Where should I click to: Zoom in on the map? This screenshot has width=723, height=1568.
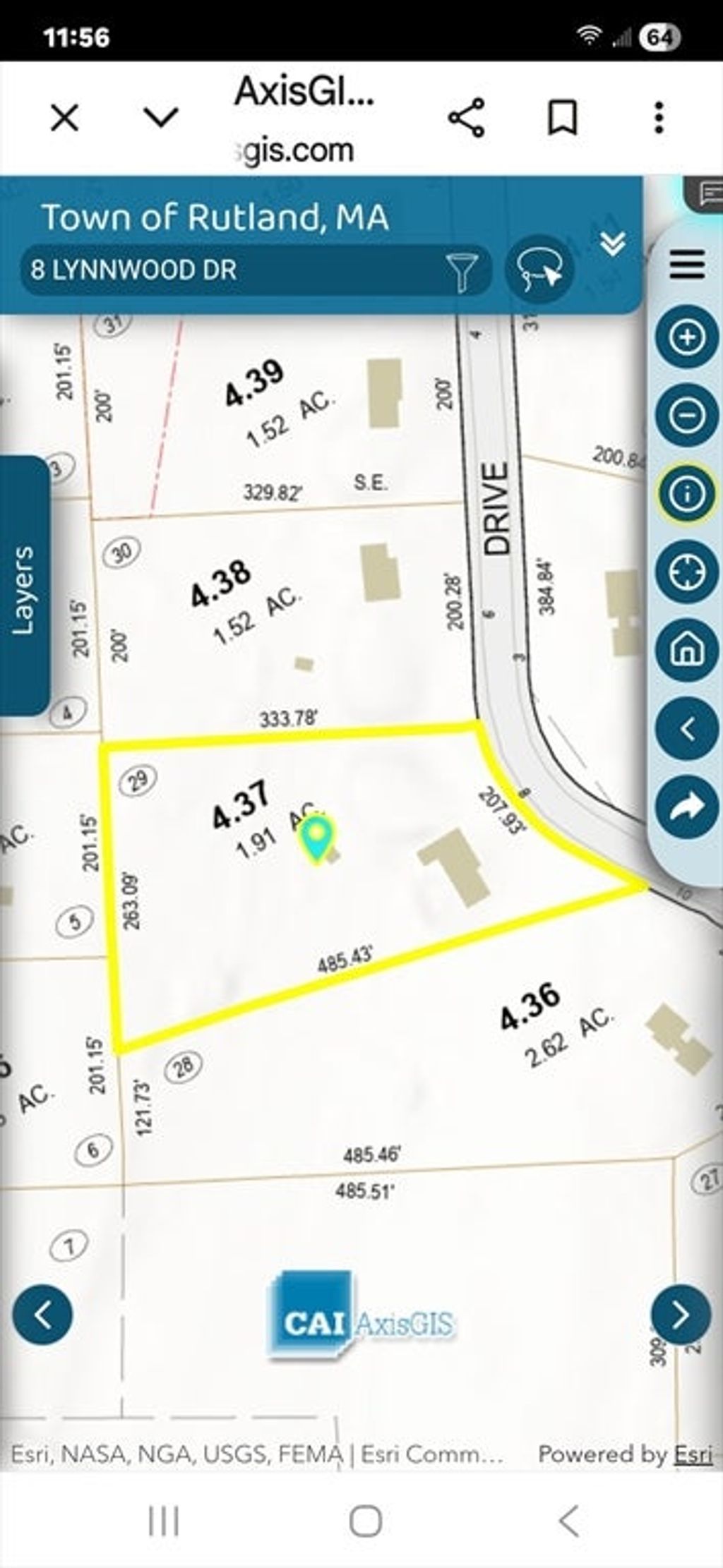coord(687,337)
